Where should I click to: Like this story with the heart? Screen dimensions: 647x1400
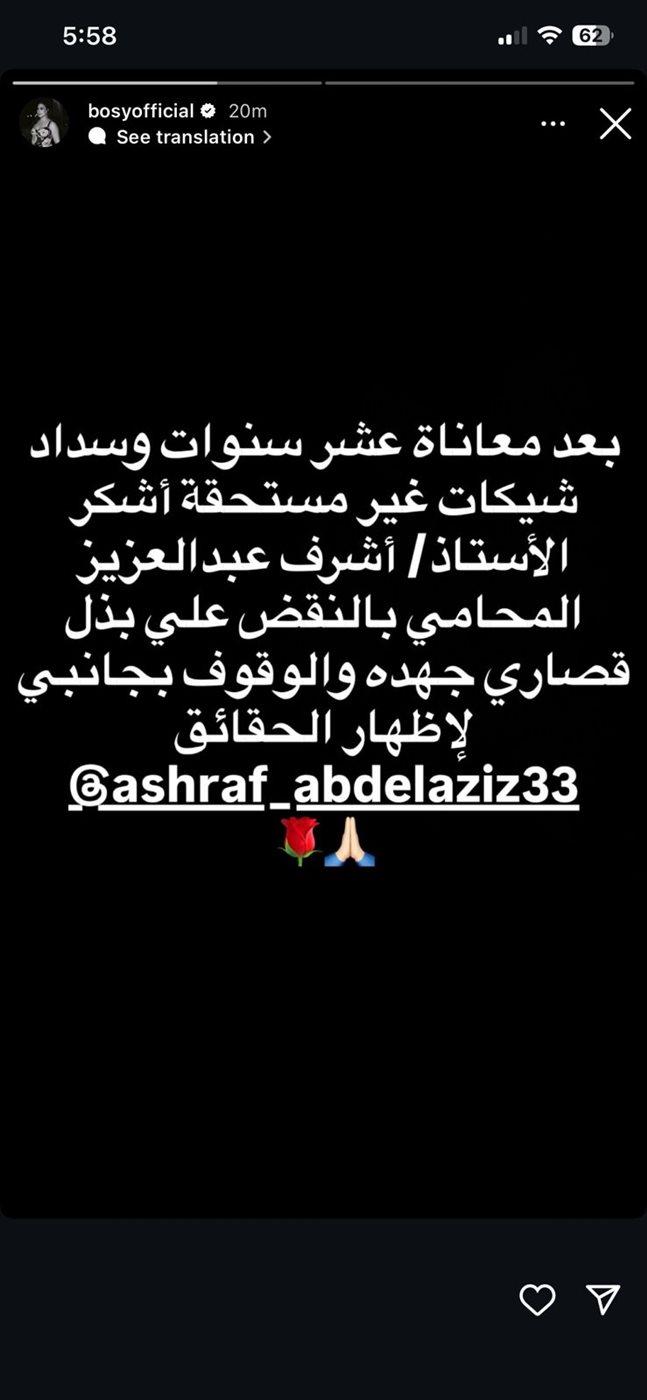click(x=537, y=1299)
